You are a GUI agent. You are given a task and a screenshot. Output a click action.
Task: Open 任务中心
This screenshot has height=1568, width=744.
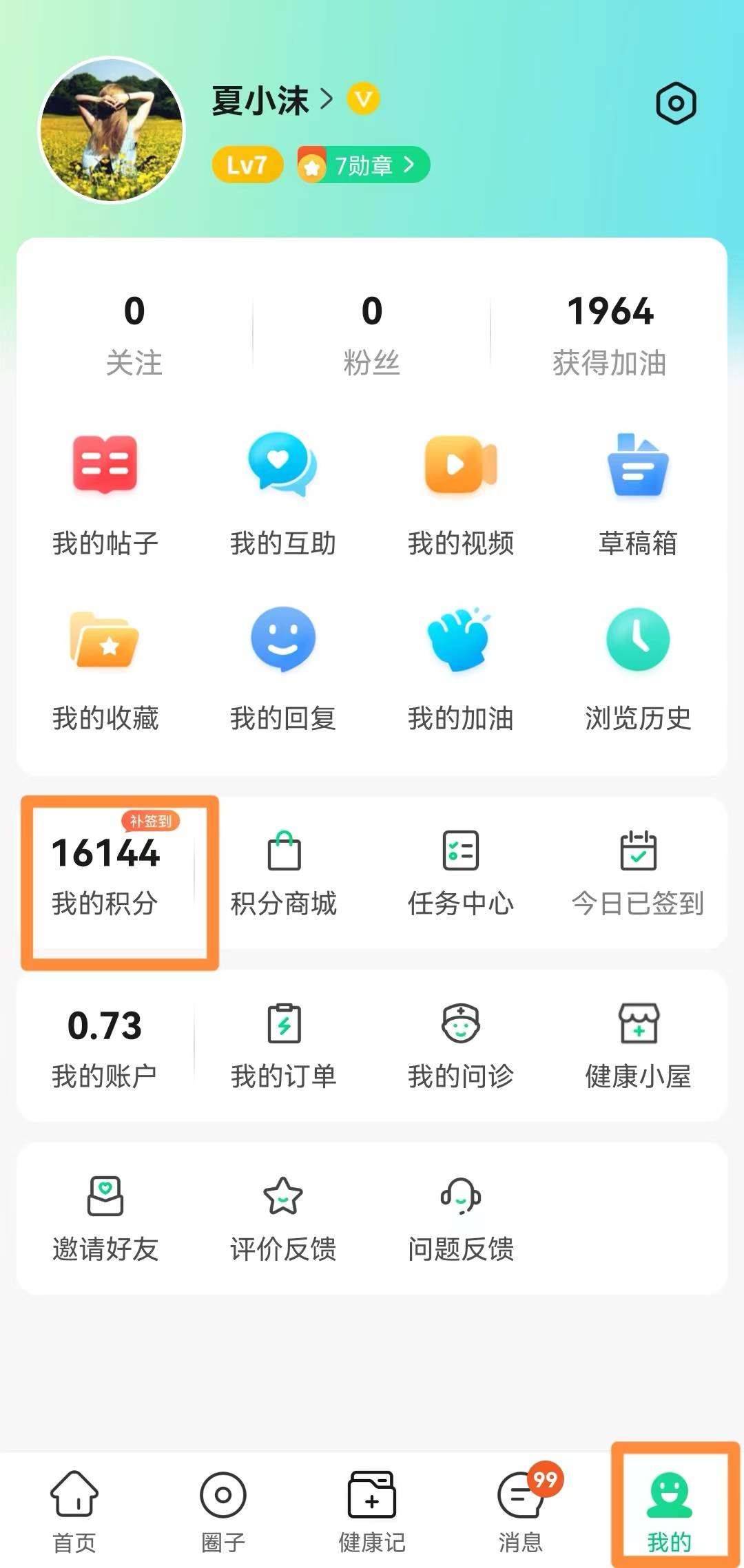[460, 873]
